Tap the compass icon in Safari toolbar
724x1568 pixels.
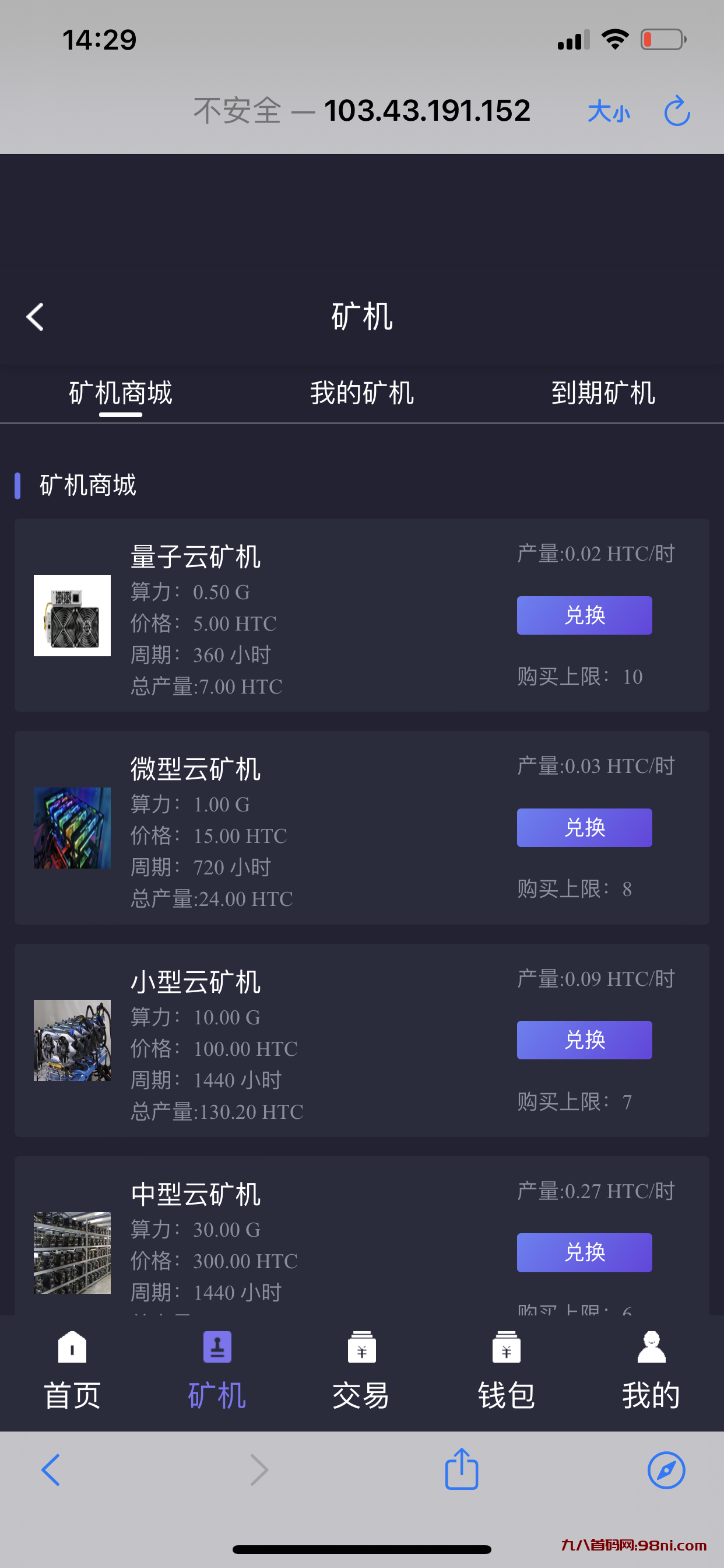[667, 1470]
